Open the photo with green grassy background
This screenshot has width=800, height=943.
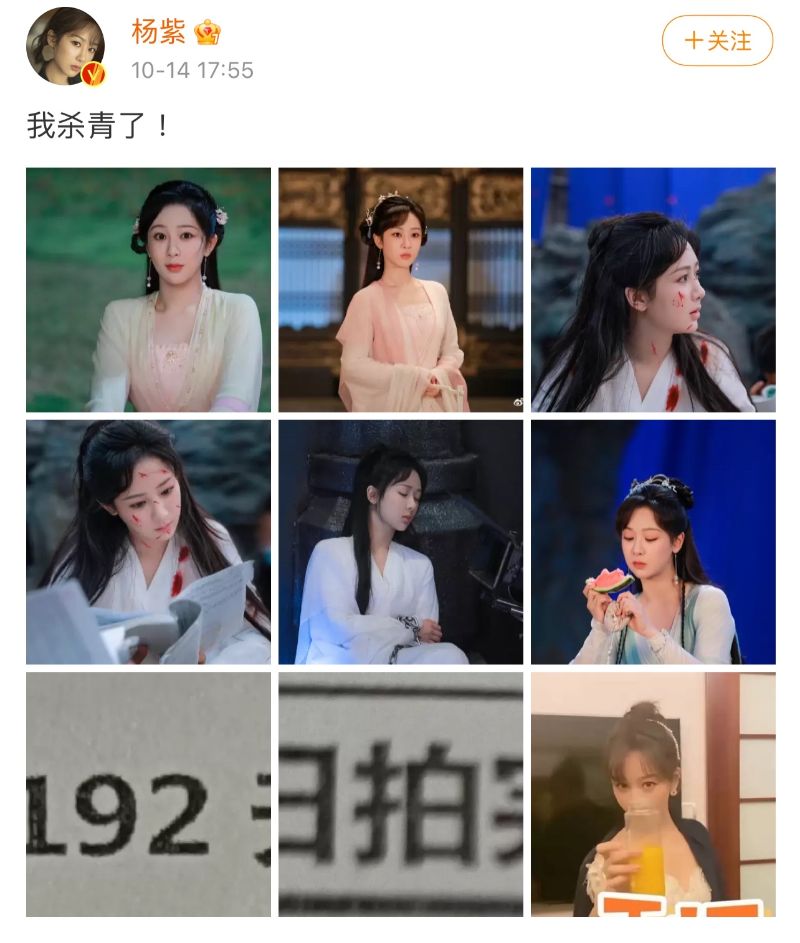(148, 290)
